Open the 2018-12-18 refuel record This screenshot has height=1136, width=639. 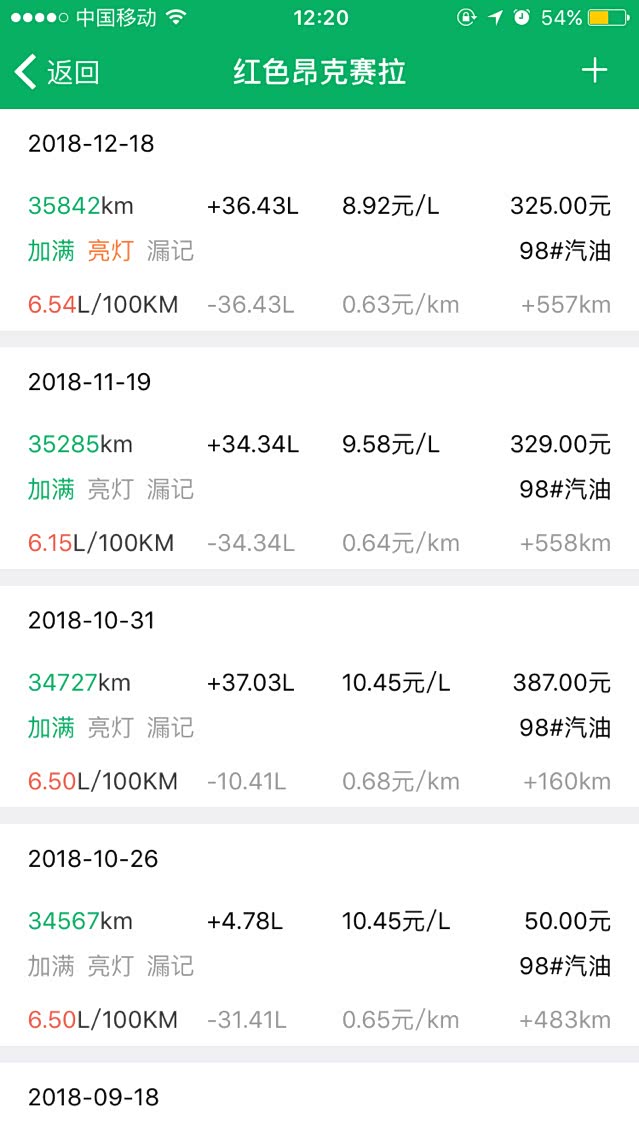pos(319,222)
